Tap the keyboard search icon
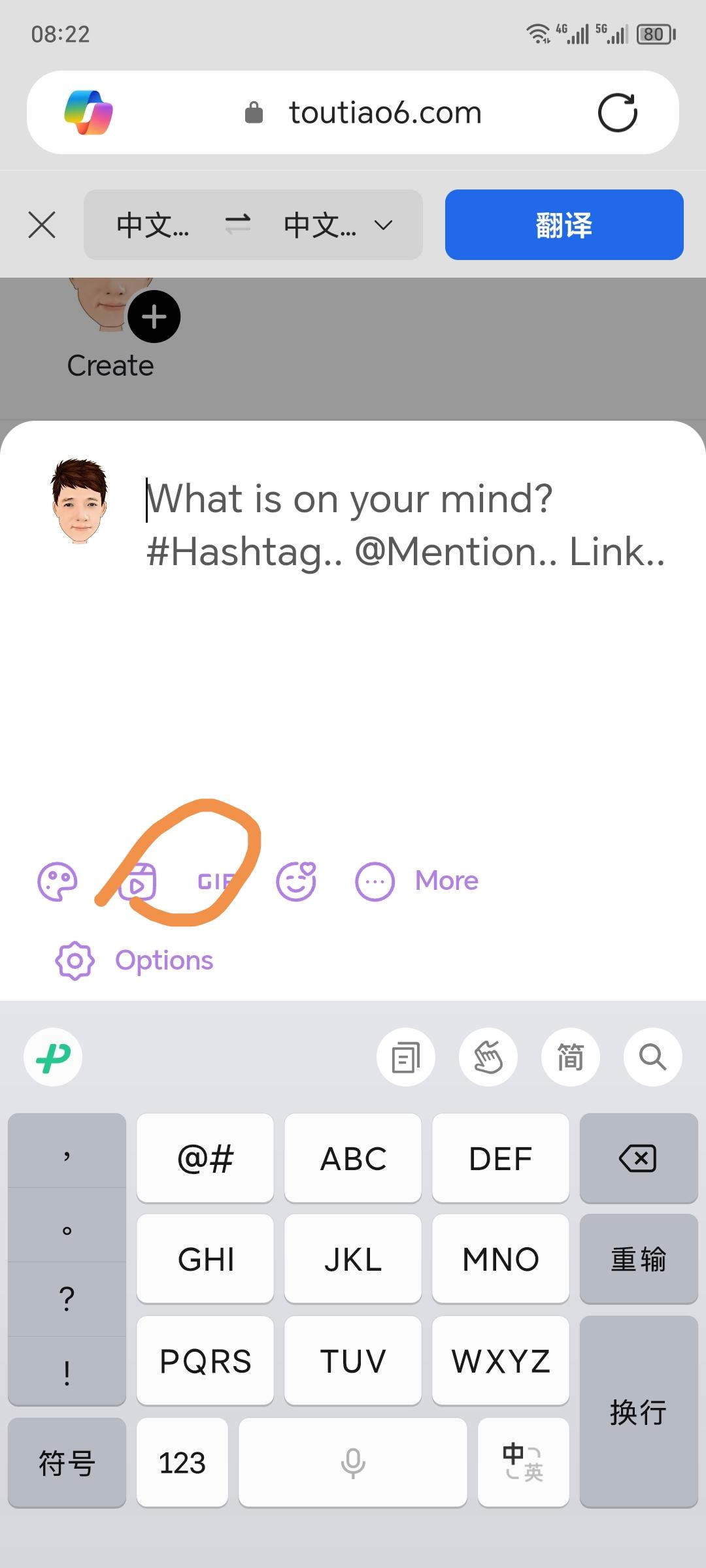 [652, 1057]
